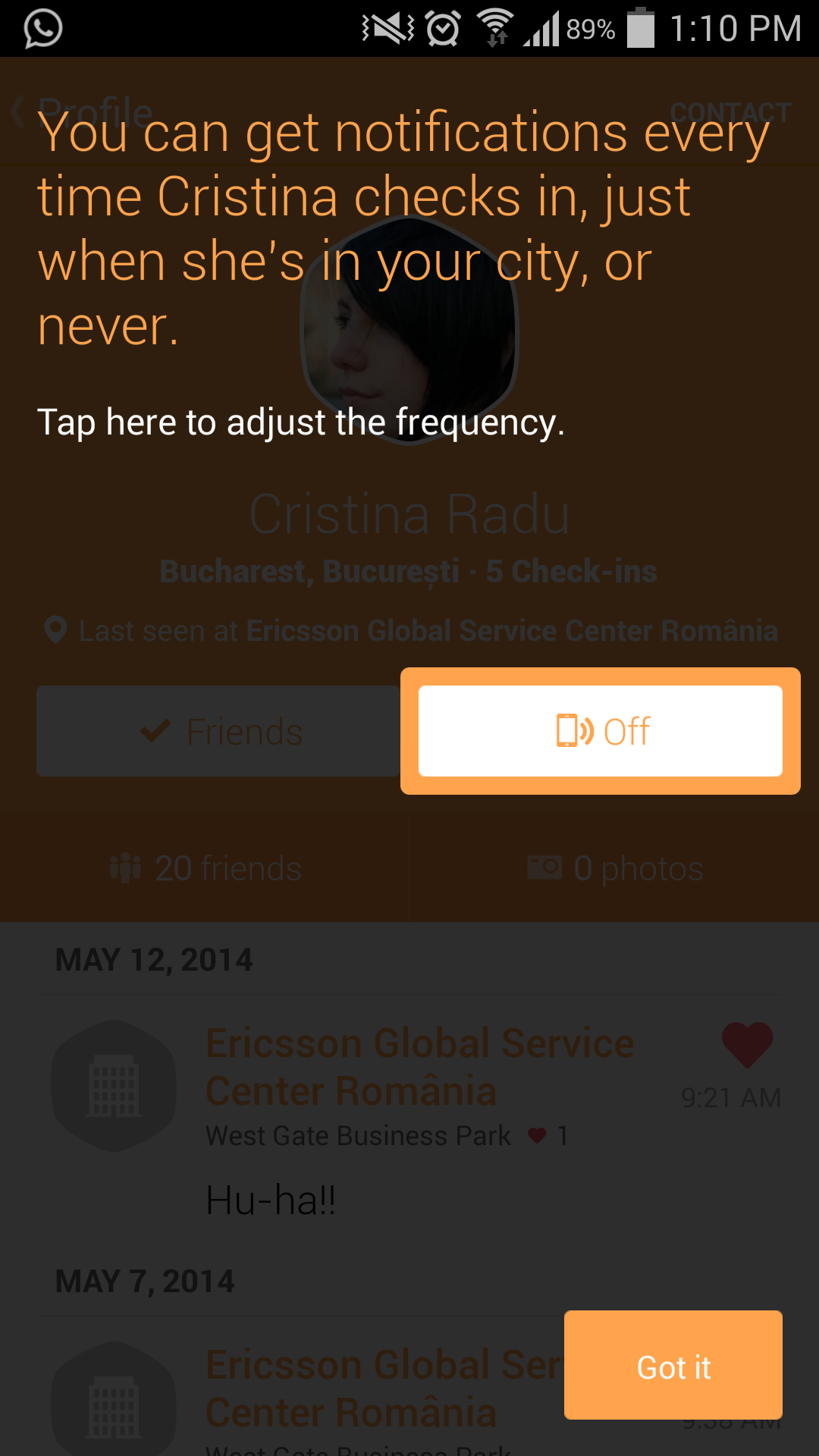Dismiss the tutorial with Got it
819x1456 pixels.
[x=673, y=1365]
